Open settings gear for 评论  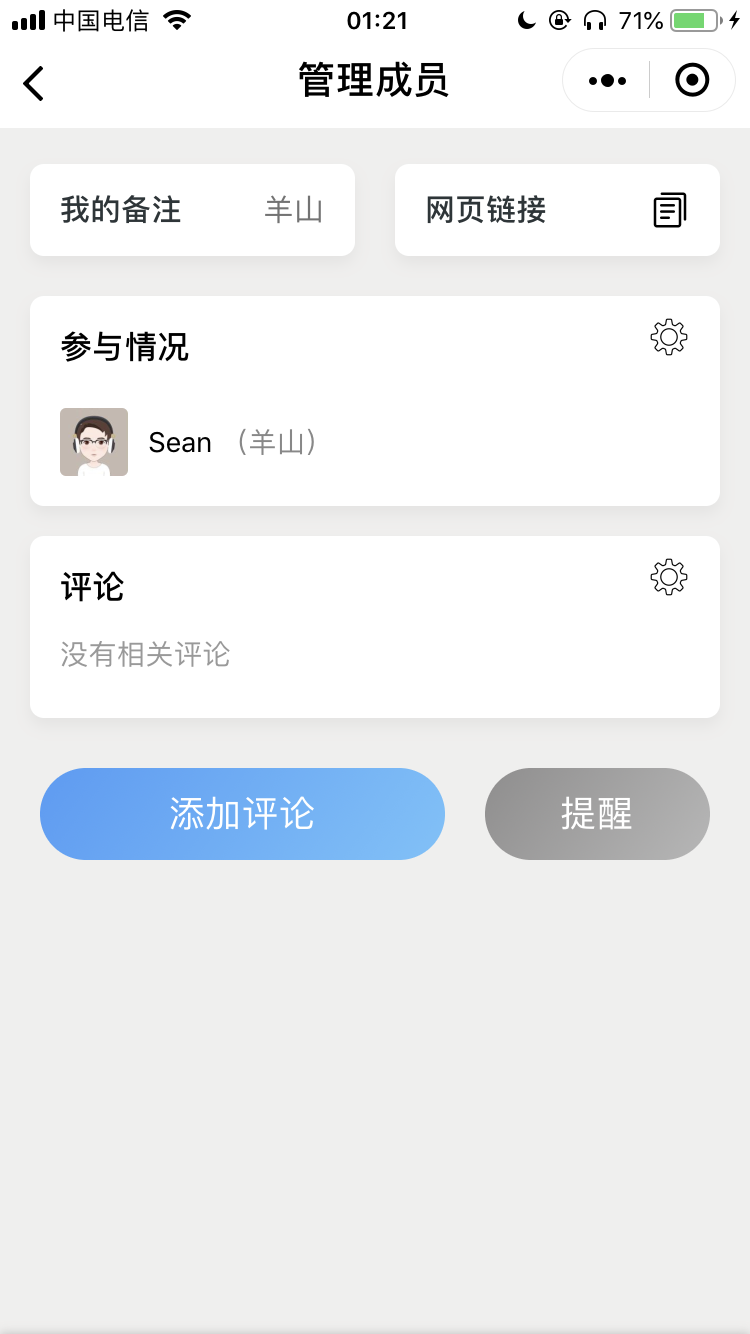click(668, 577)
